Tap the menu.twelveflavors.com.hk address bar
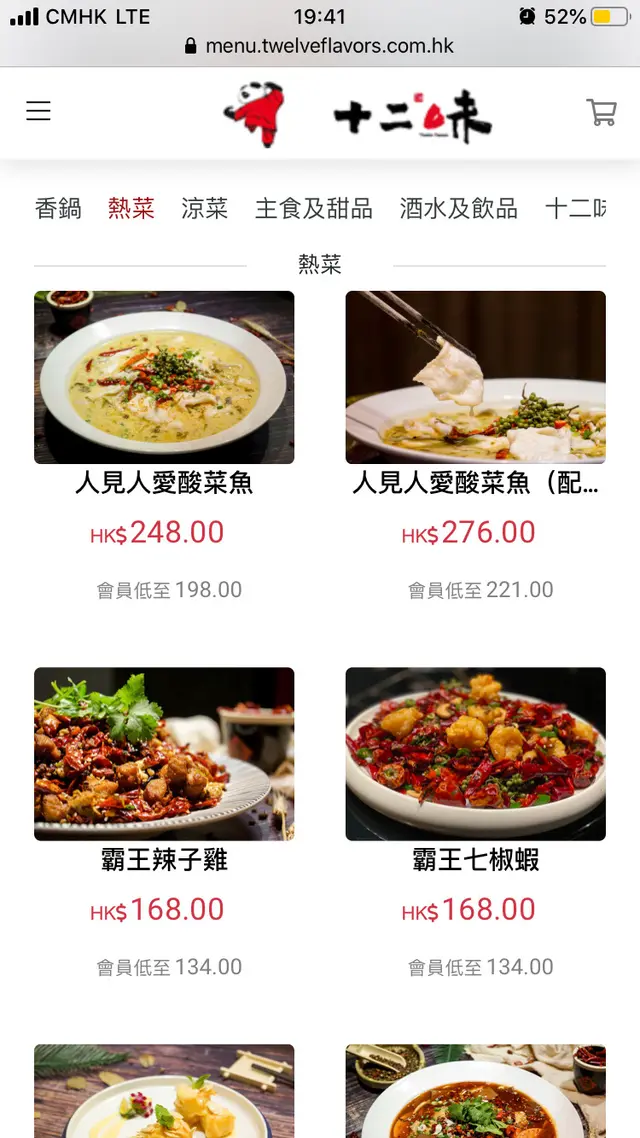This screenshot has height=1138, width=640. [320, 46]
